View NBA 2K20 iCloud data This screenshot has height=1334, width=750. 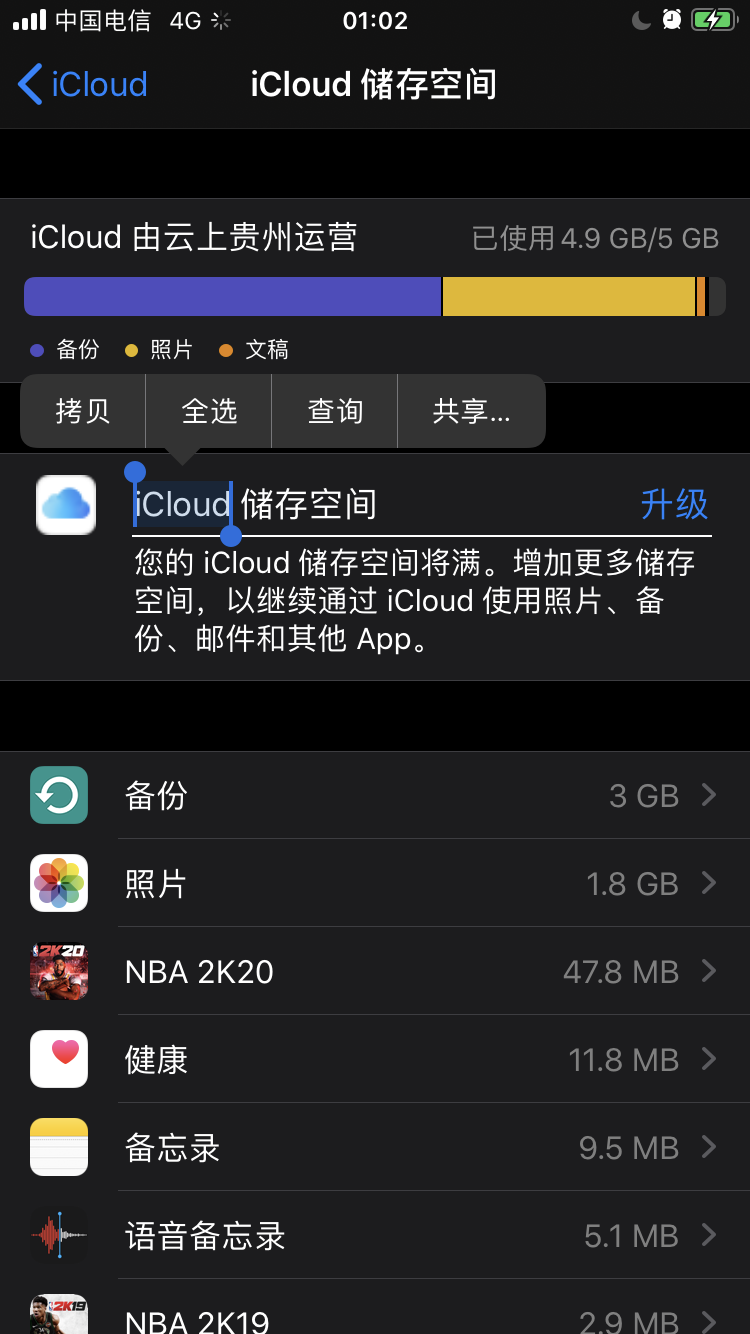click(x=375, y=972)
